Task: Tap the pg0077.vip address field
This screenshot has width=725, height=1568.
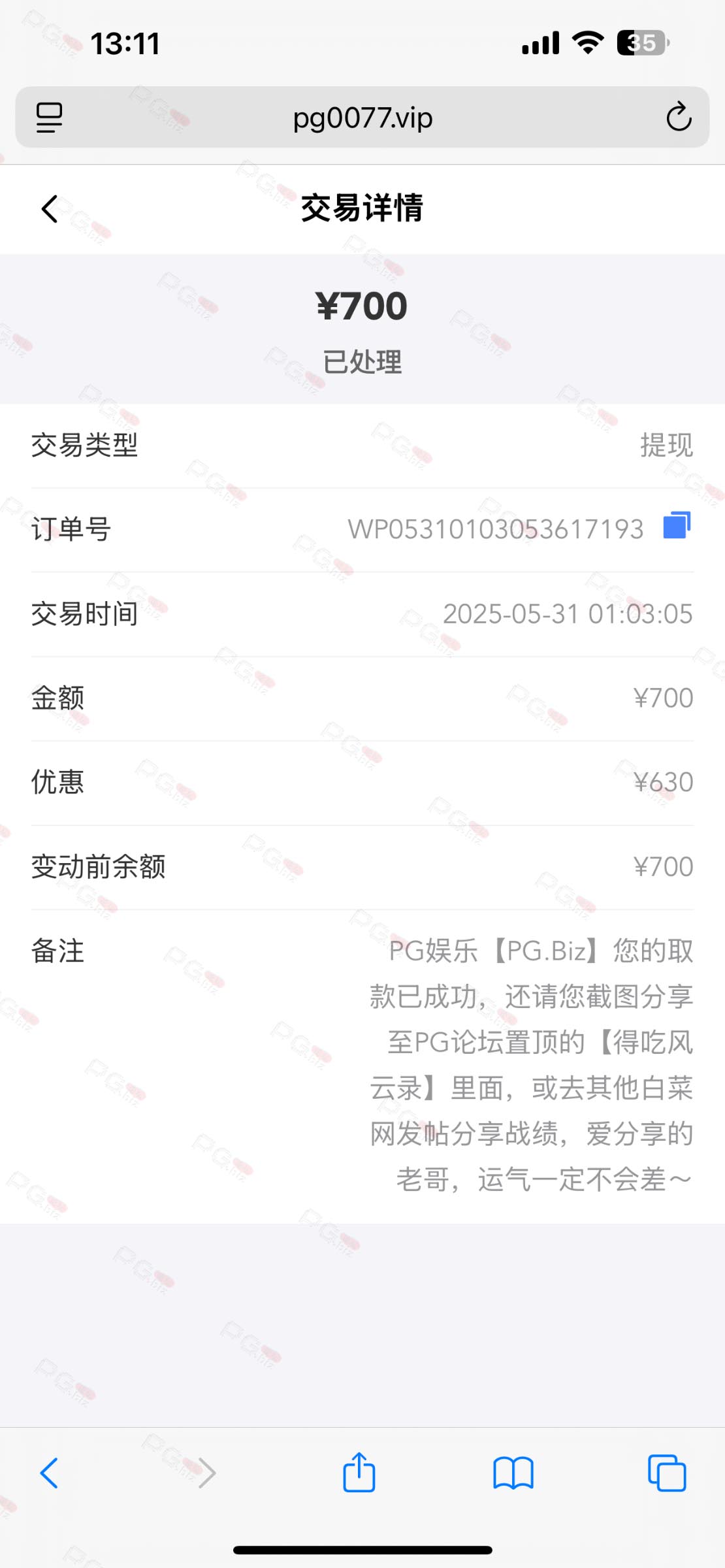Action: (362, 118)
